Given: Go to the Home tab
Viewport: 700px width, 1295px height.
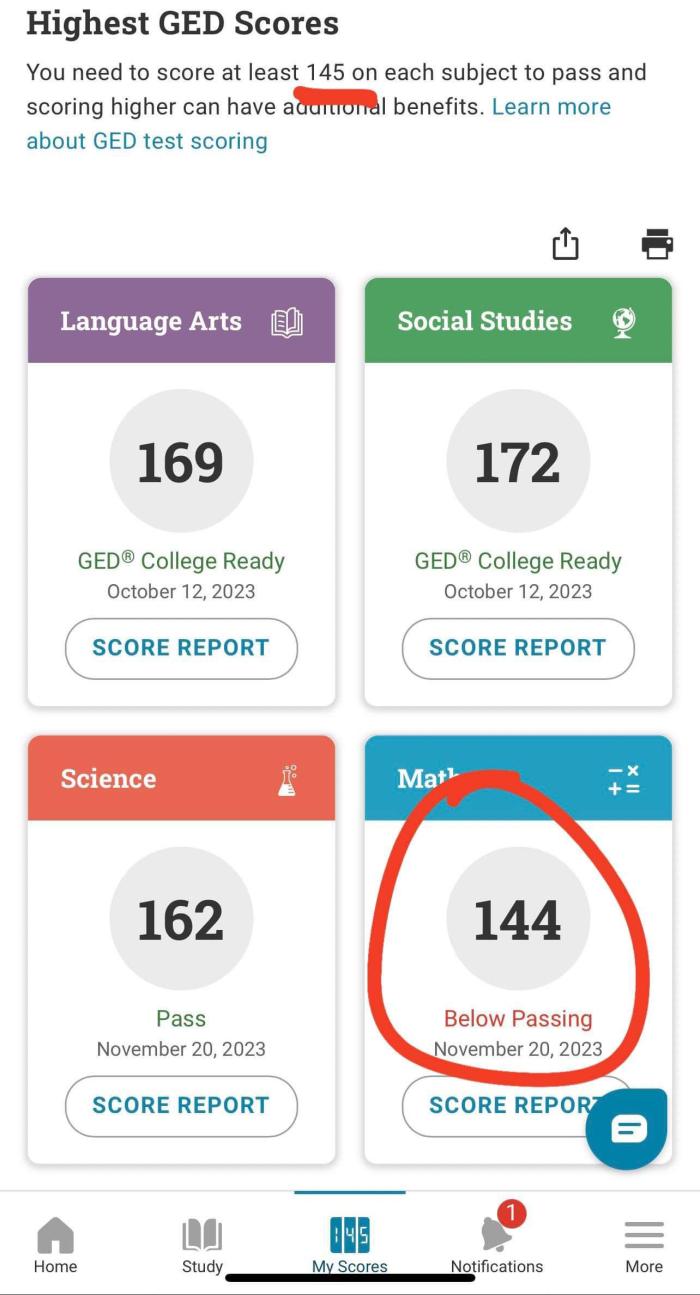Looking at the screenshot, I should (55, 1245).
